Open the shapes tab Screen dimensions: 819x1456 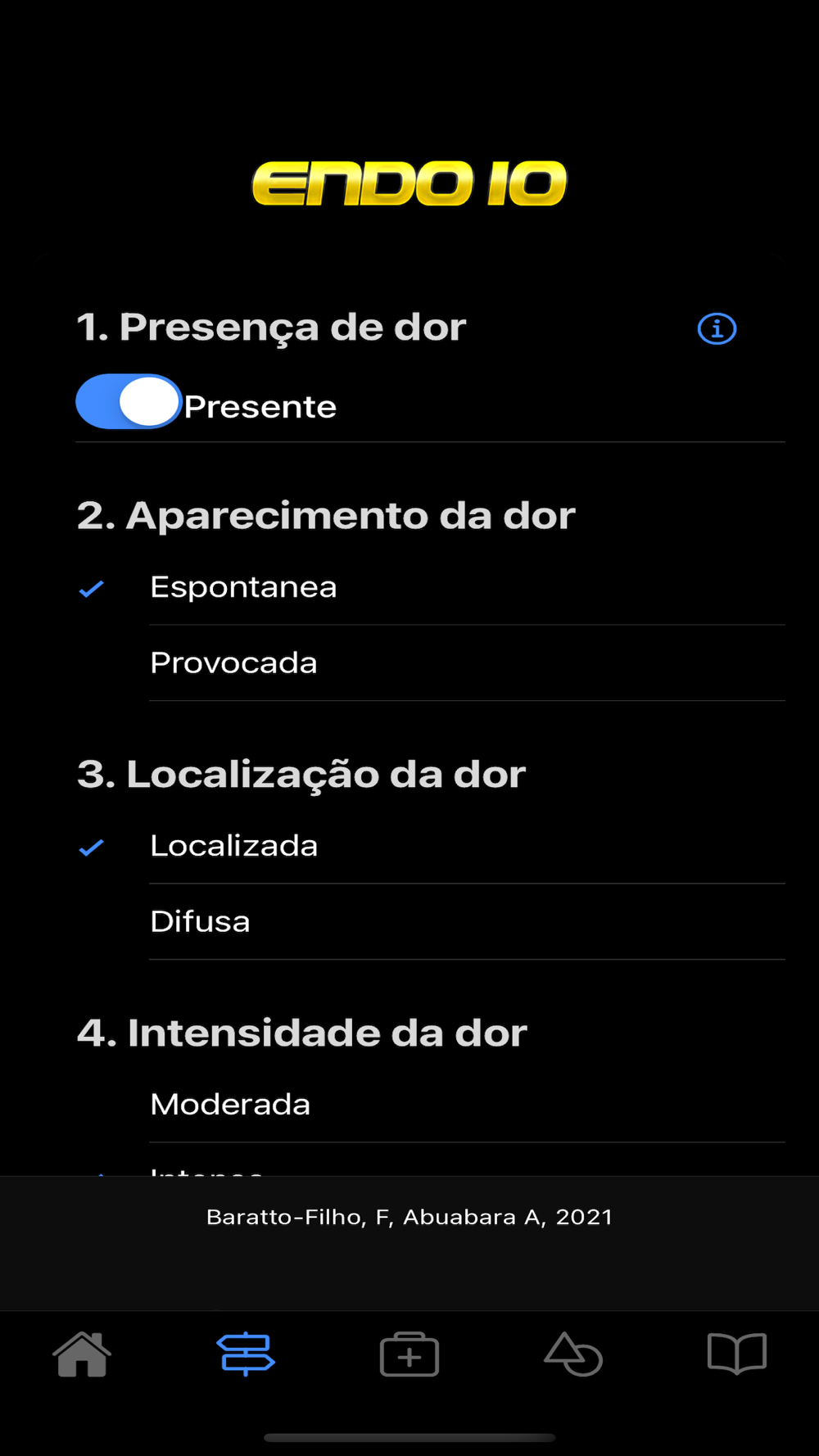(x=573, y=1354)
